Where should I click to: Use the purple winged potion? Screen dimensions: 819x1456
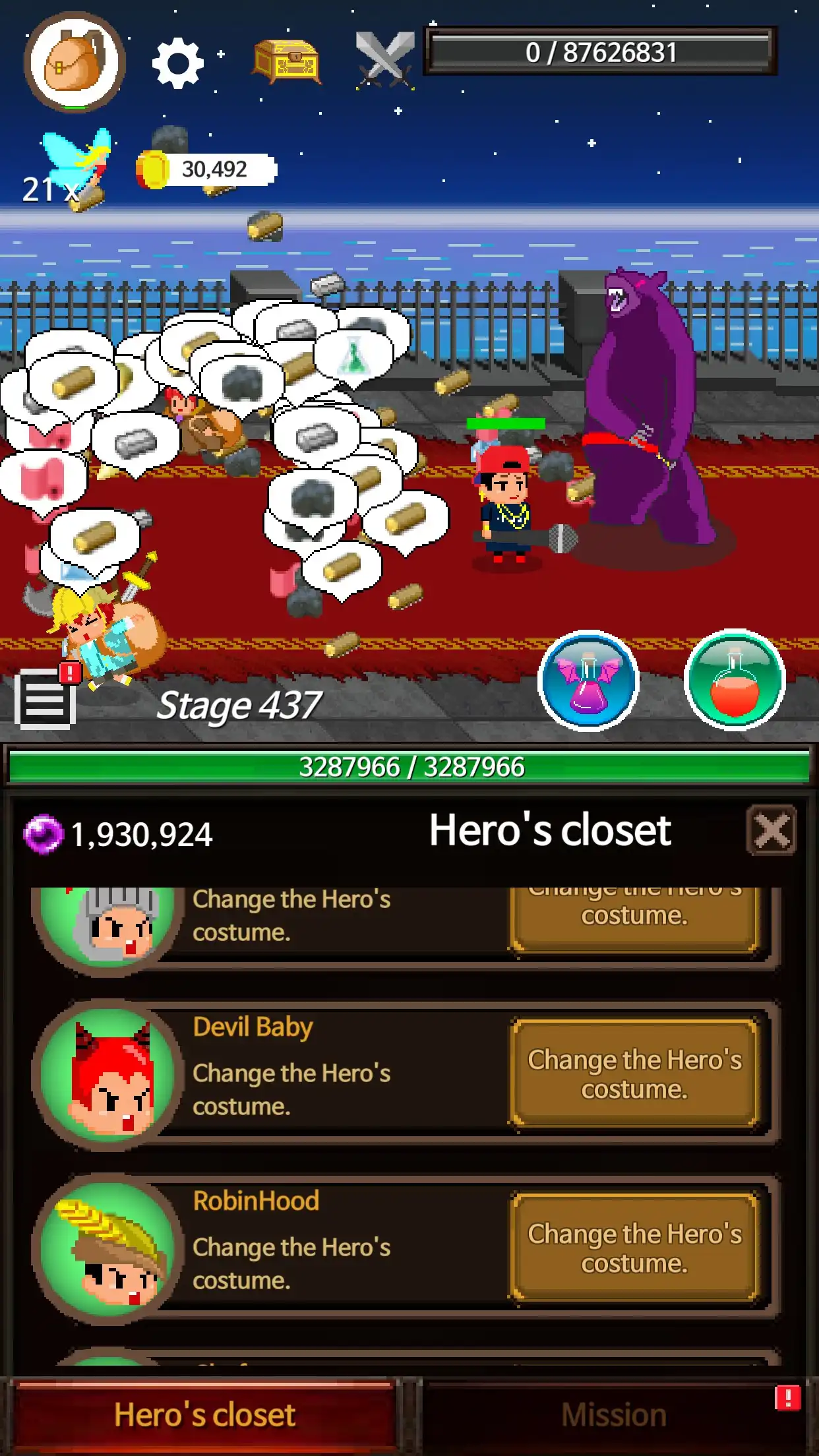(588, 681)
